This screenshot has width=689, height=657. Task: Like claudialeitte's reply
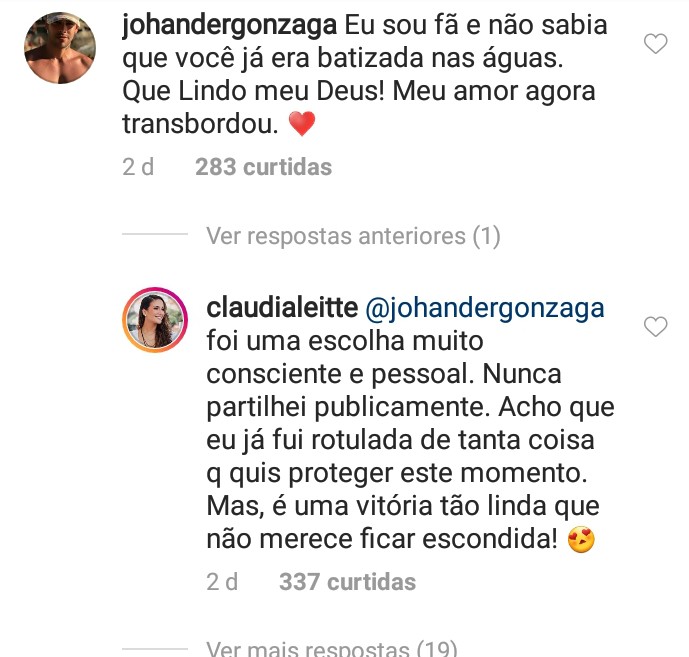[655, 327]
